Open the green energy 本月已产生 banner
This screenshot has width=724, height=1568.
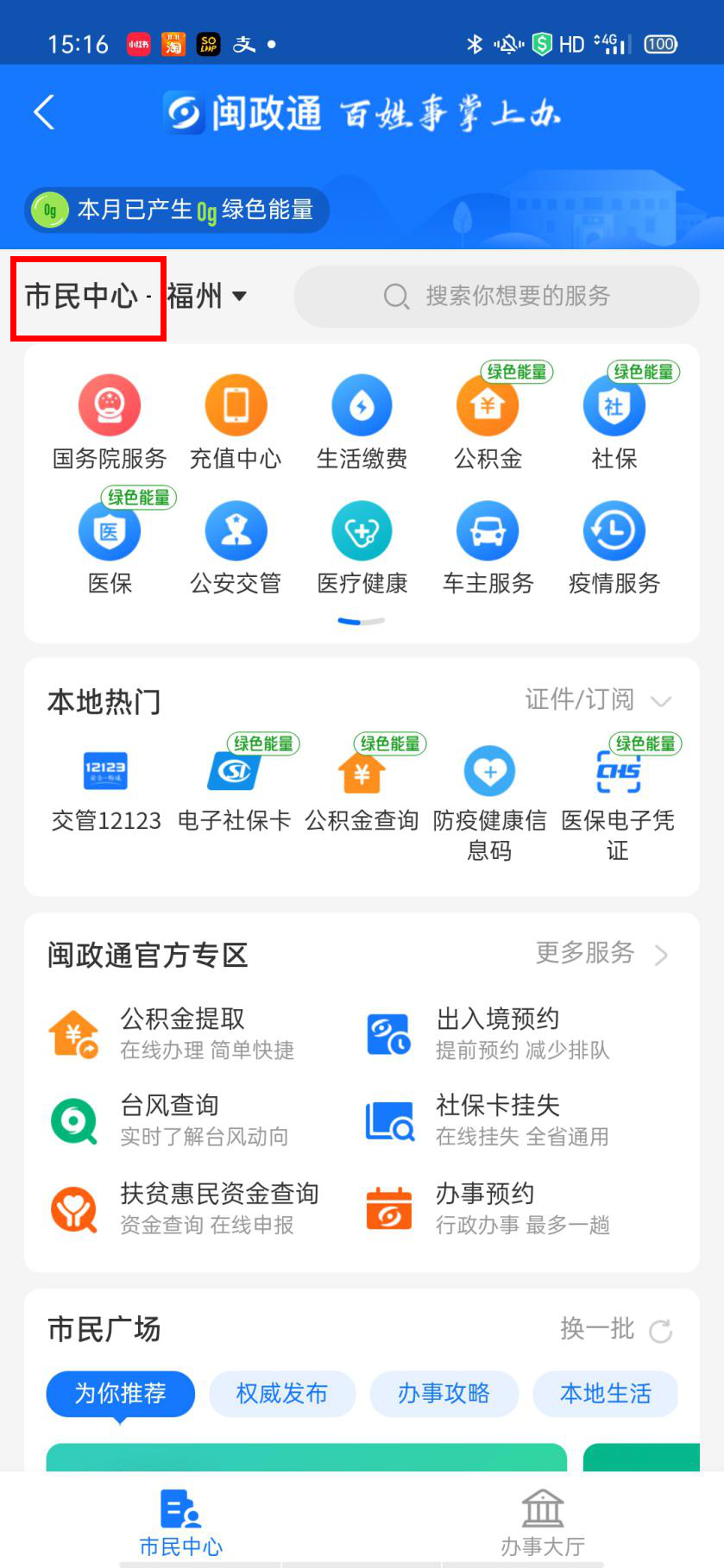pos(177,210)
